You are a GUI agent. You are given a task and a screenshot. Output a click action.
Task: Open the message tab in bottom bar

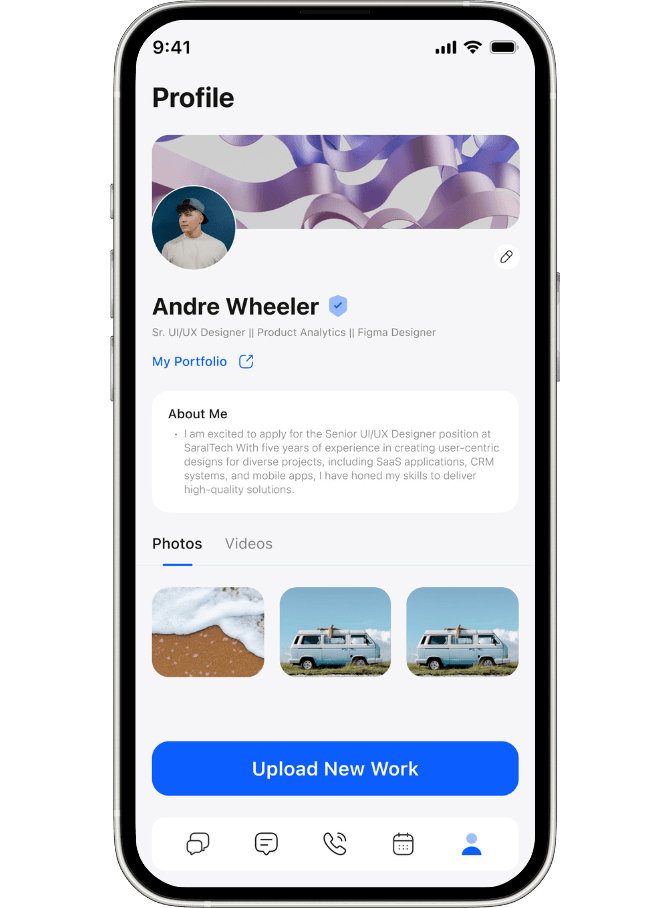tap(266, 844)
